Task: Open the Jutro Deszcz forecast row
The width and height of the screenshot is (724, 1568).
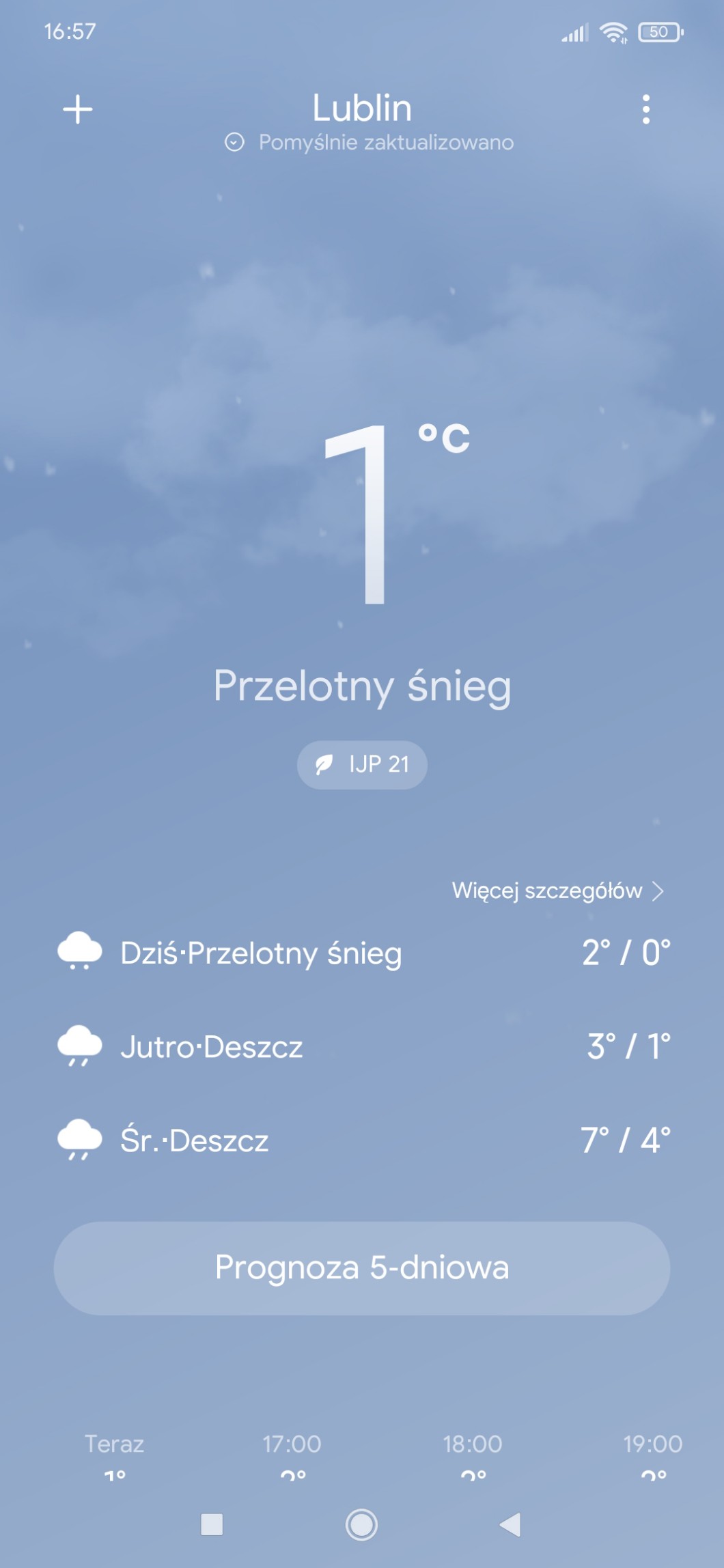Action: tap(362, 1046)
